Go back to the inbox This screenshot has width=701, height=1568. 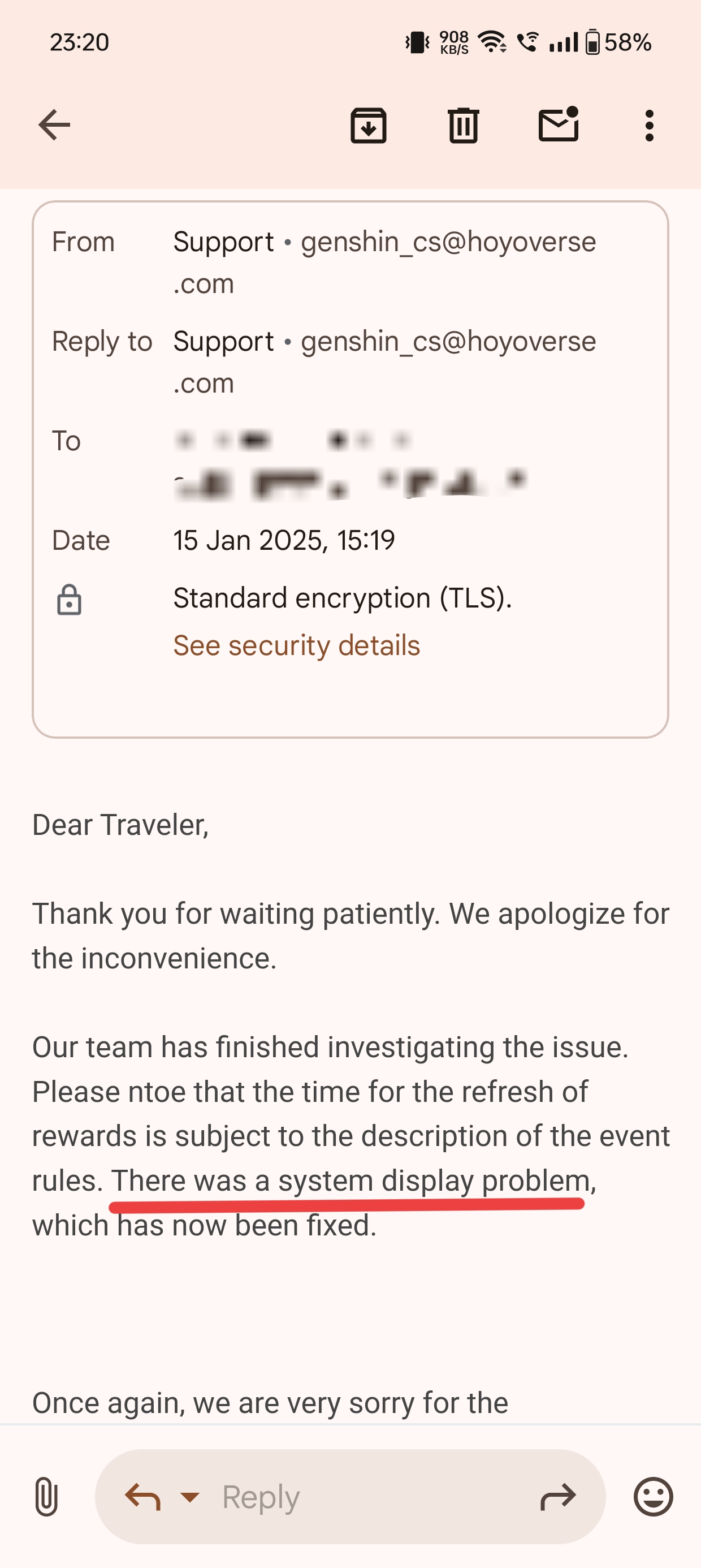tap(55, 126)
